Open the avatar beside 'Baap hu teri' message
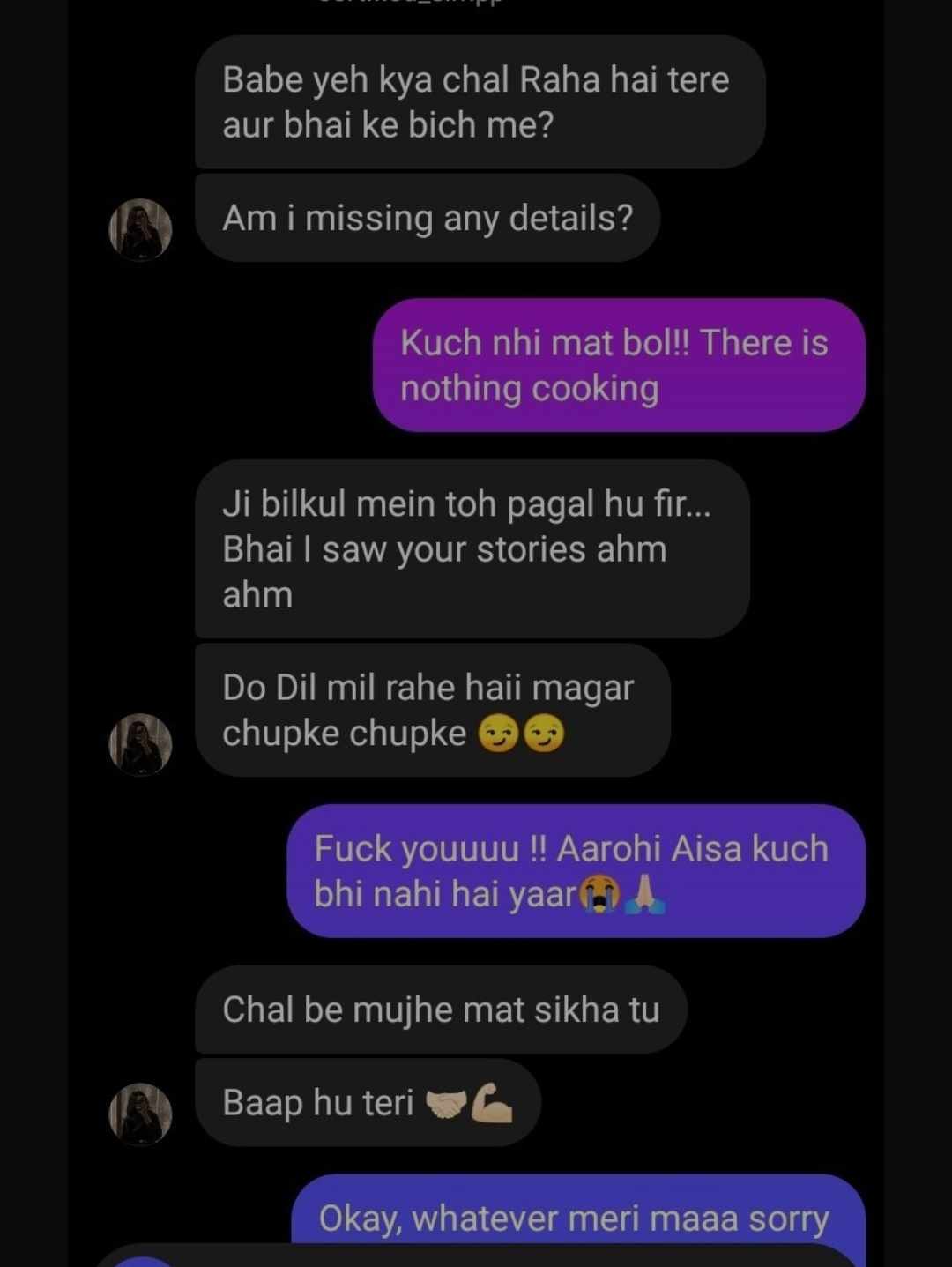 pos(140,1114)
